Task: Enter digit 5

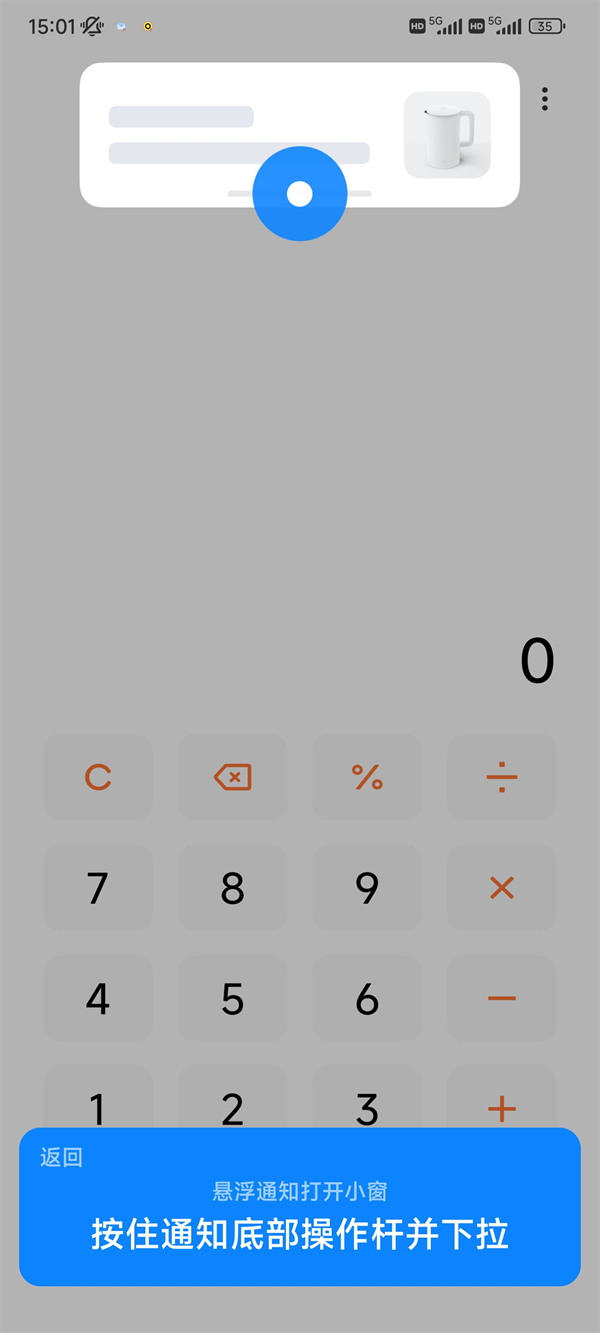Action: [233, 998]
